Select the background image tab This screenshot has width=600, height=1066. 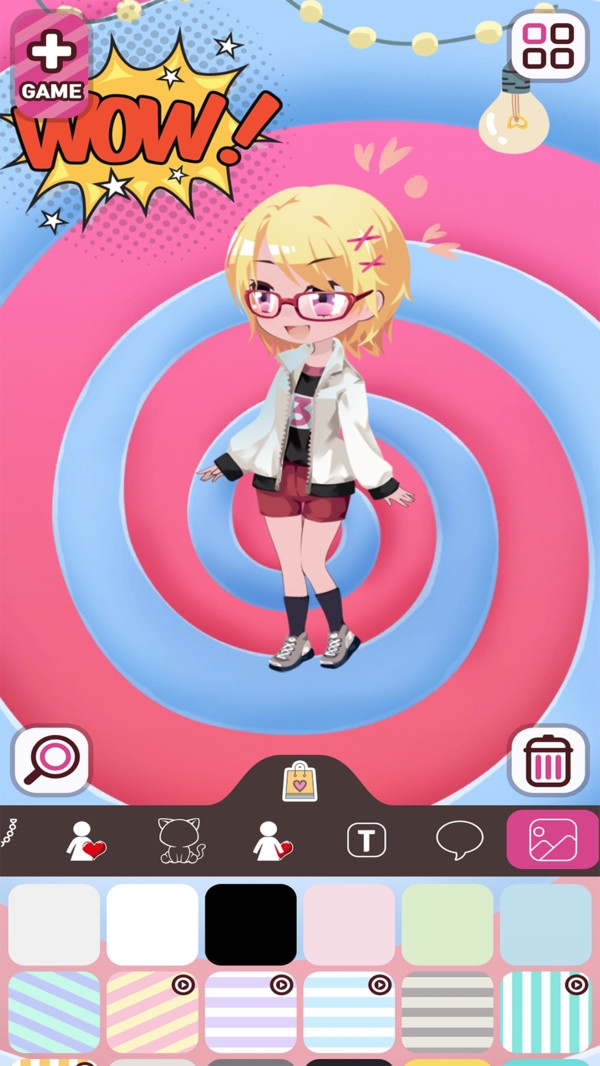click(549, 840)
